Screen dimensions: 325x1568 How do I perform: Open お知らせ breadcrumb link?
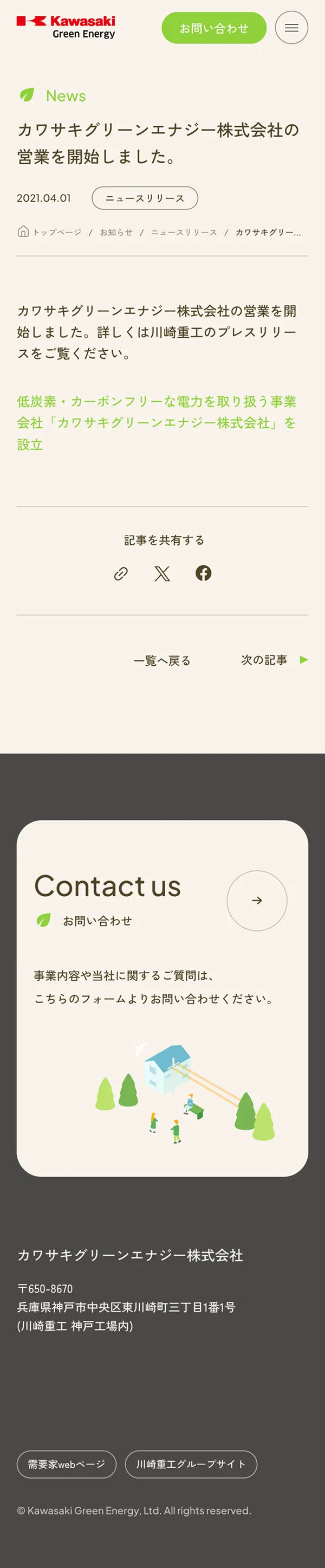(115, 233)
